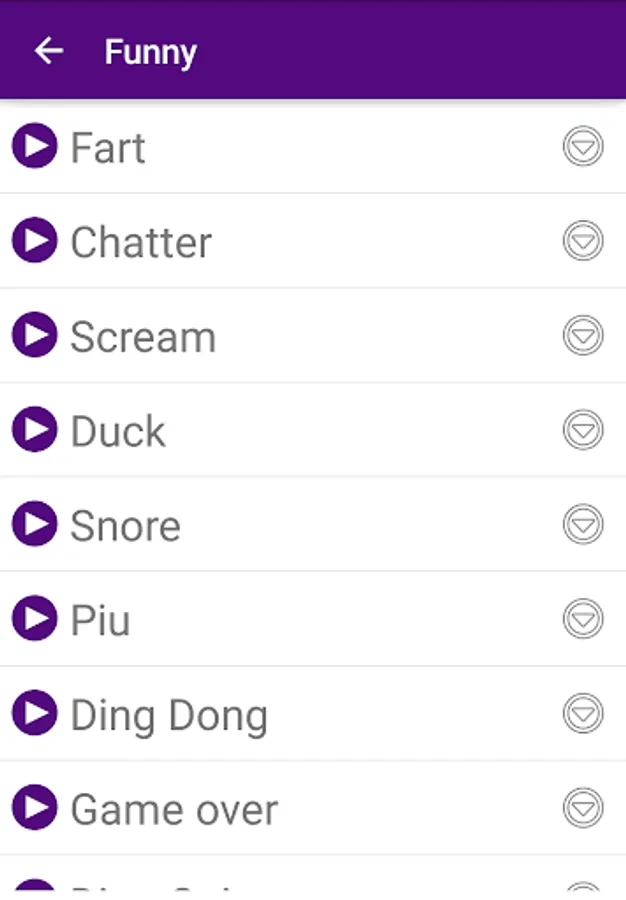Play the Snore sound
This screenshot has width=626, height=900.
(x=35, y=525)
